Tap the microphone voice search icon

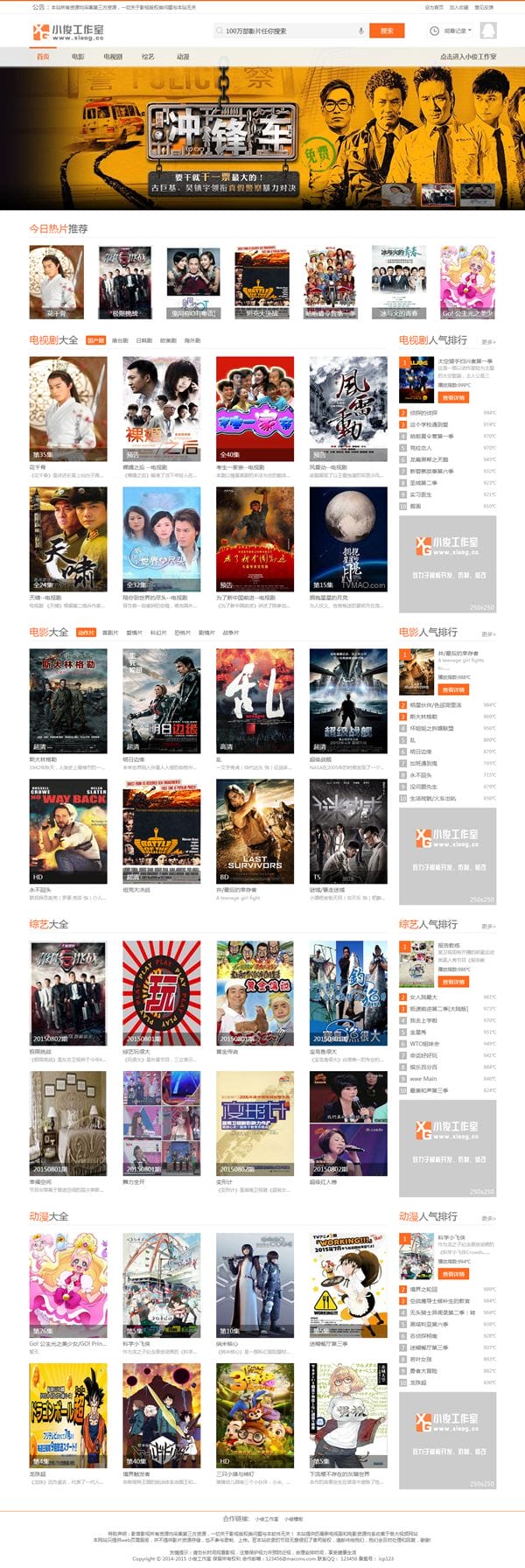point(360,31)
